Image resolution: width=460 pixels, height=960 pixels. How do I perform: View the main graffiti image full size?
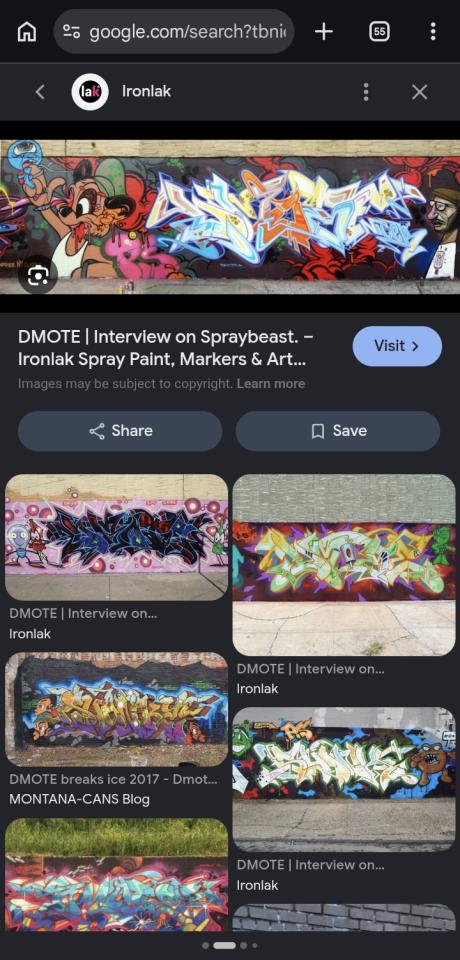[x=230, y=217]
